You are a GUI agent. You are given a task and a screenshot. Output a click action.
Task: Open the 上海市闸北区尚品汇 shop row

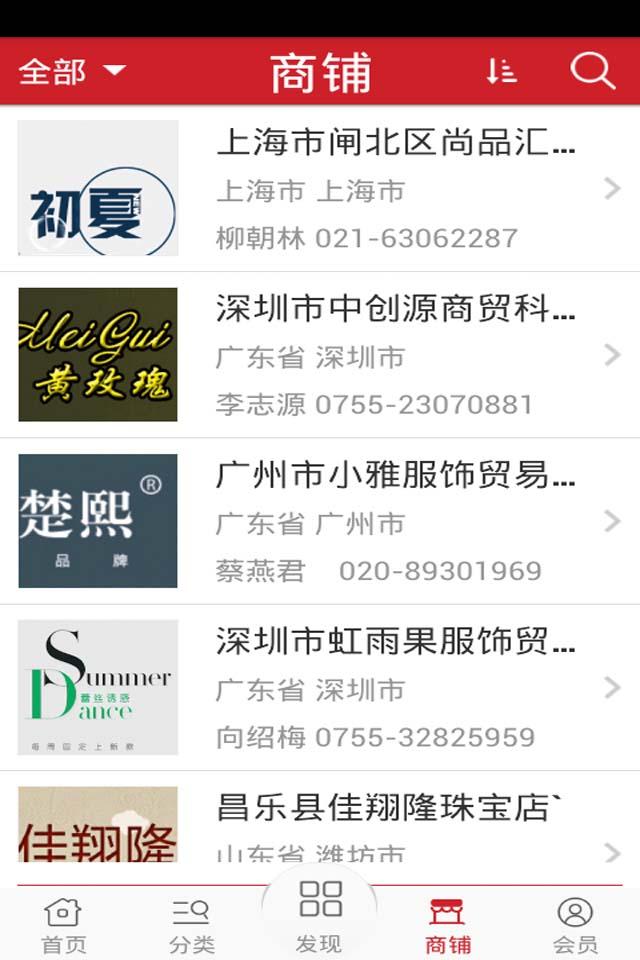point(320,188)
